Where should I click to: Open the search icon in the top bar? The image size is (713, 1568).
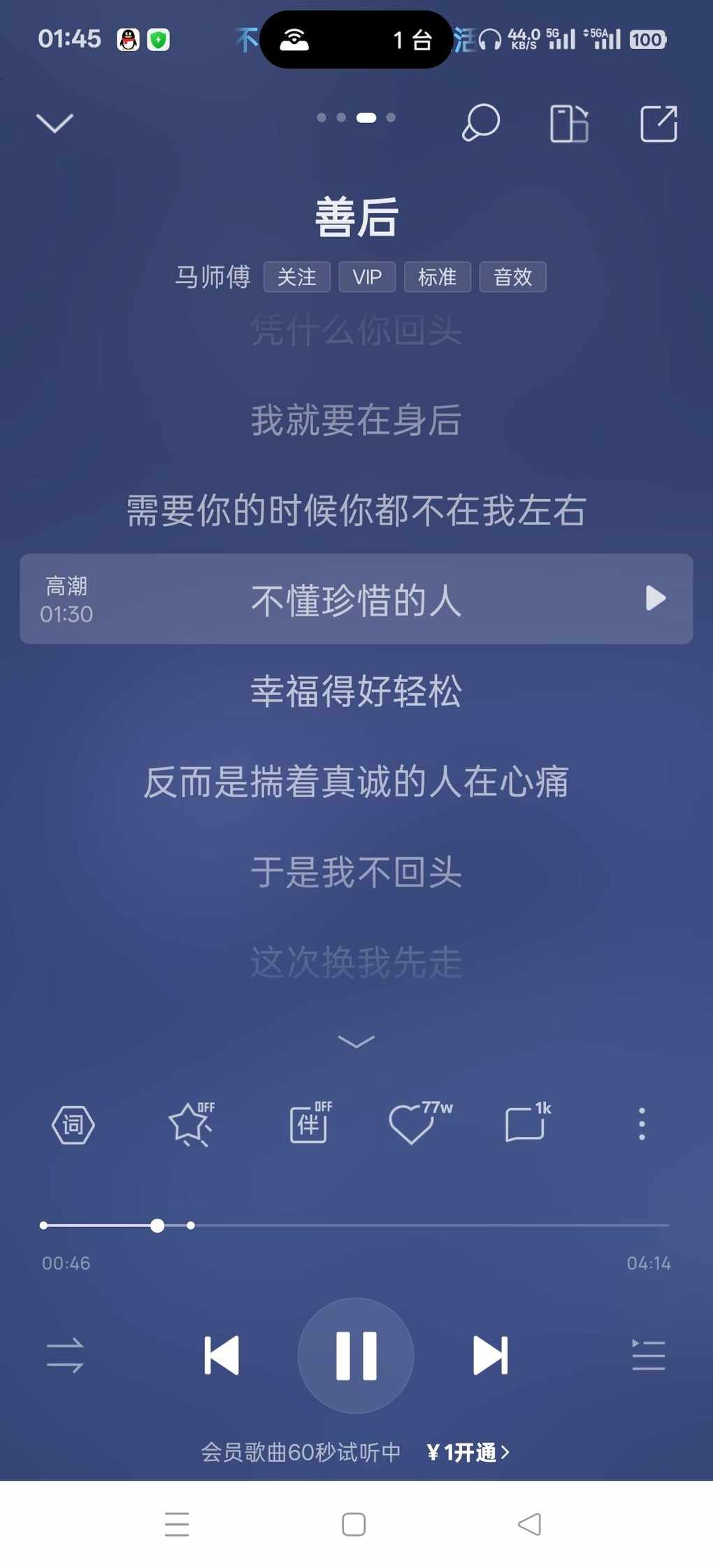click(481, 124)
